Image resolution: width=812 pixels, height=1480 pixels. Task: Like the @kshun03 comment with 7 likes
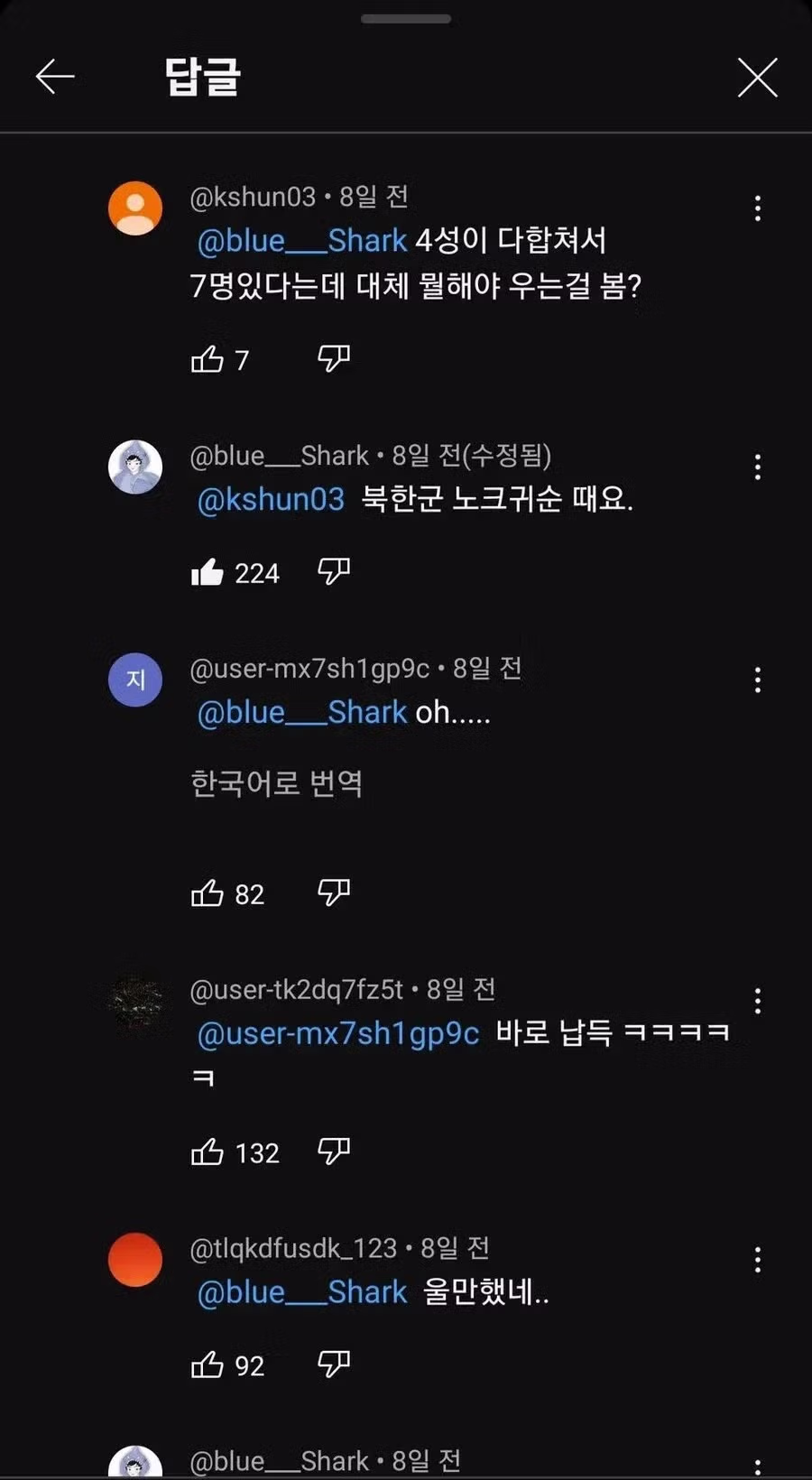coord(208,359)
